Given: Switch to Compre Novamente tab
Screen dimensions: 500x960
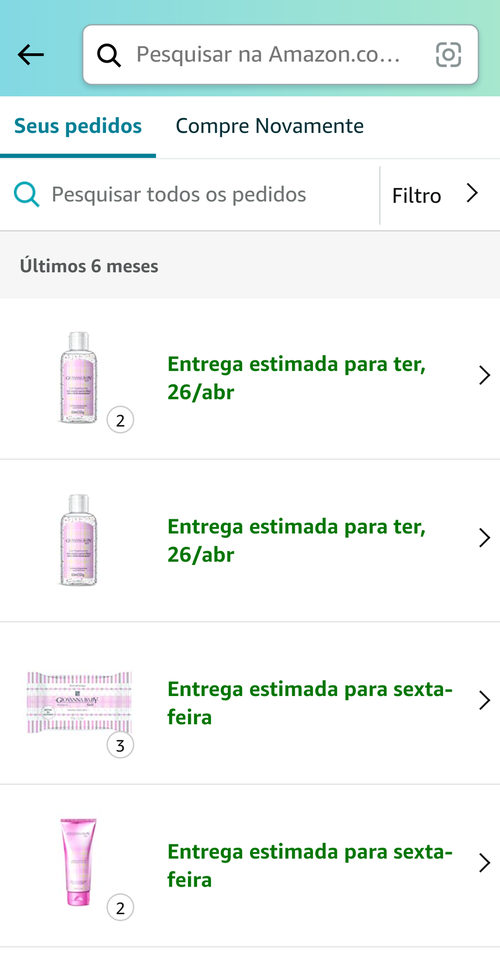Looking at the screenshot, I should coord(269,126).
